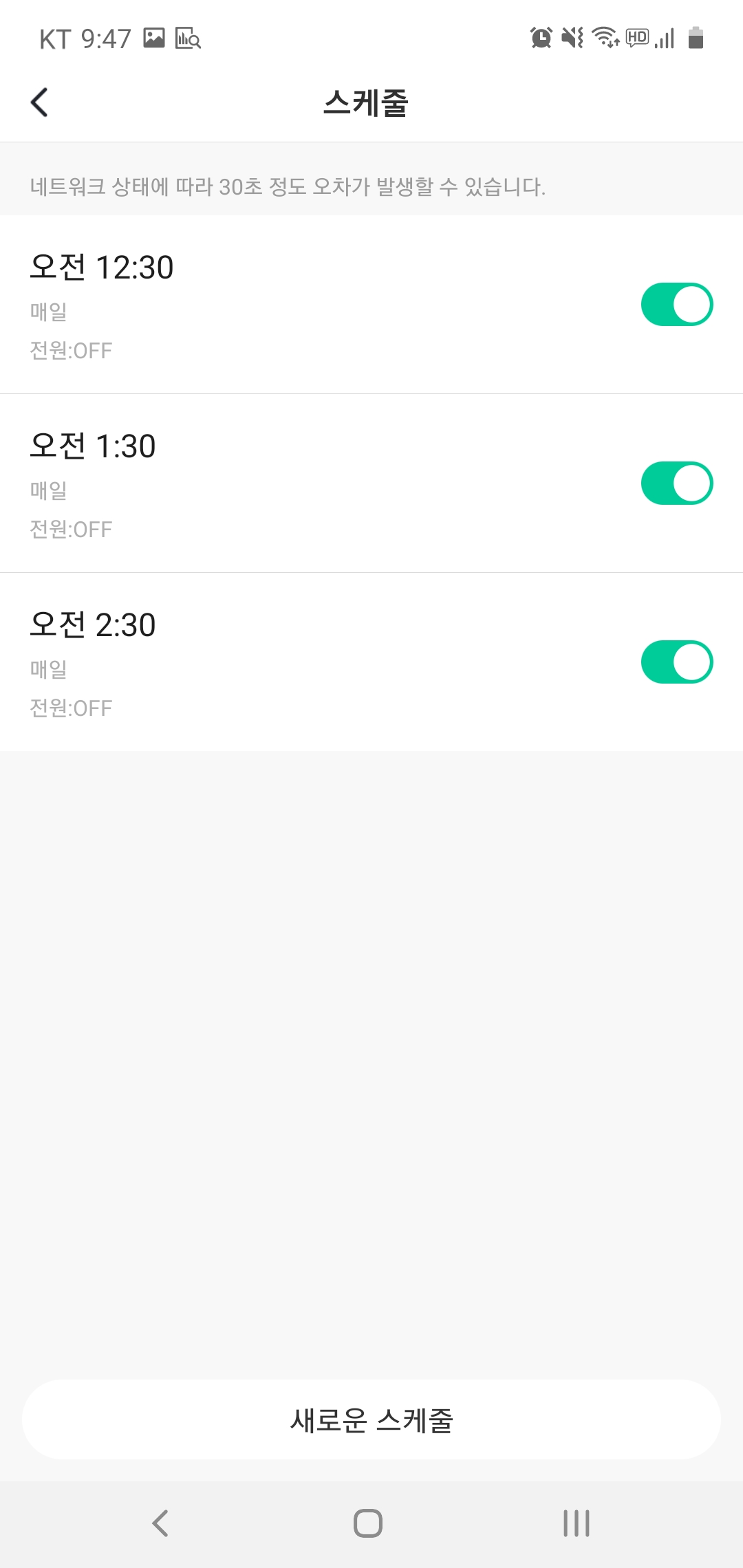This screenshot has width=743, height=1568.
Task: Tap the back arrow to leave 스케줄 screen
Action: click(x=39, y=102)
